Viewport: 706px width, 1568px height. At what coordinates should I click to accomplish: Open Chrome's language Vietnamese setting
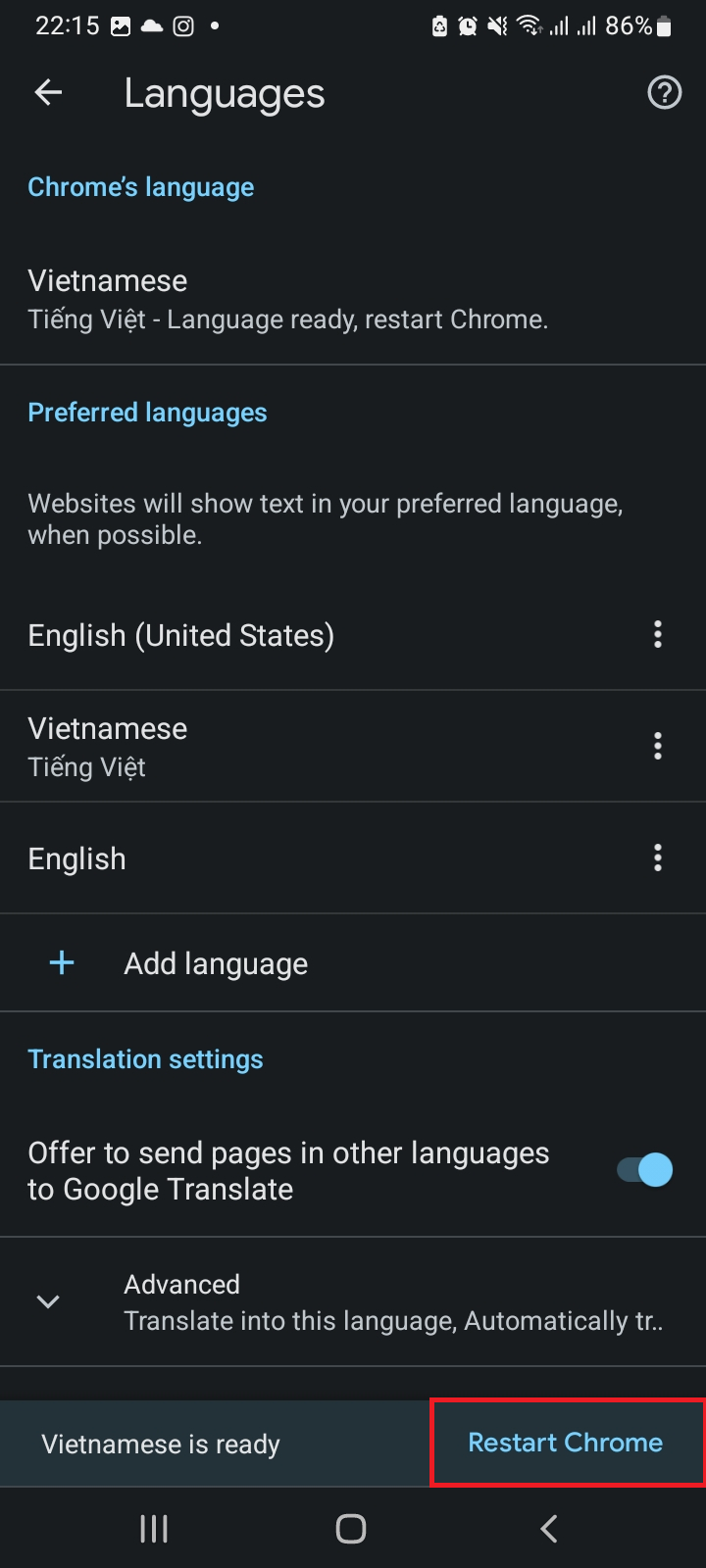point(353,300)
